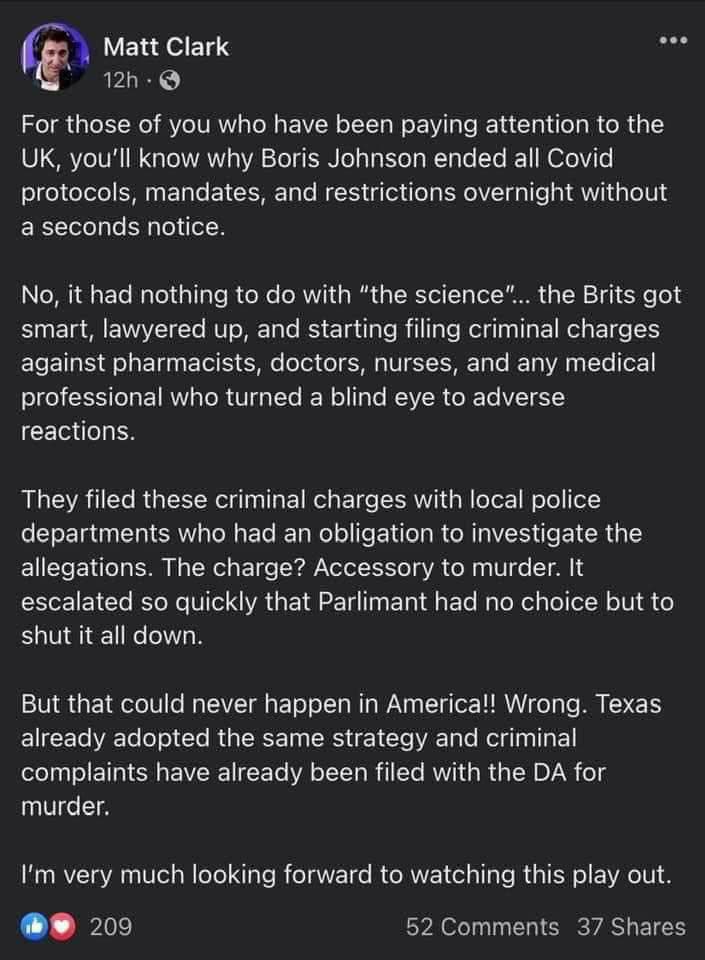705x960 pixels.
Task: Open the 52 Comments
Action: point(483,927)
